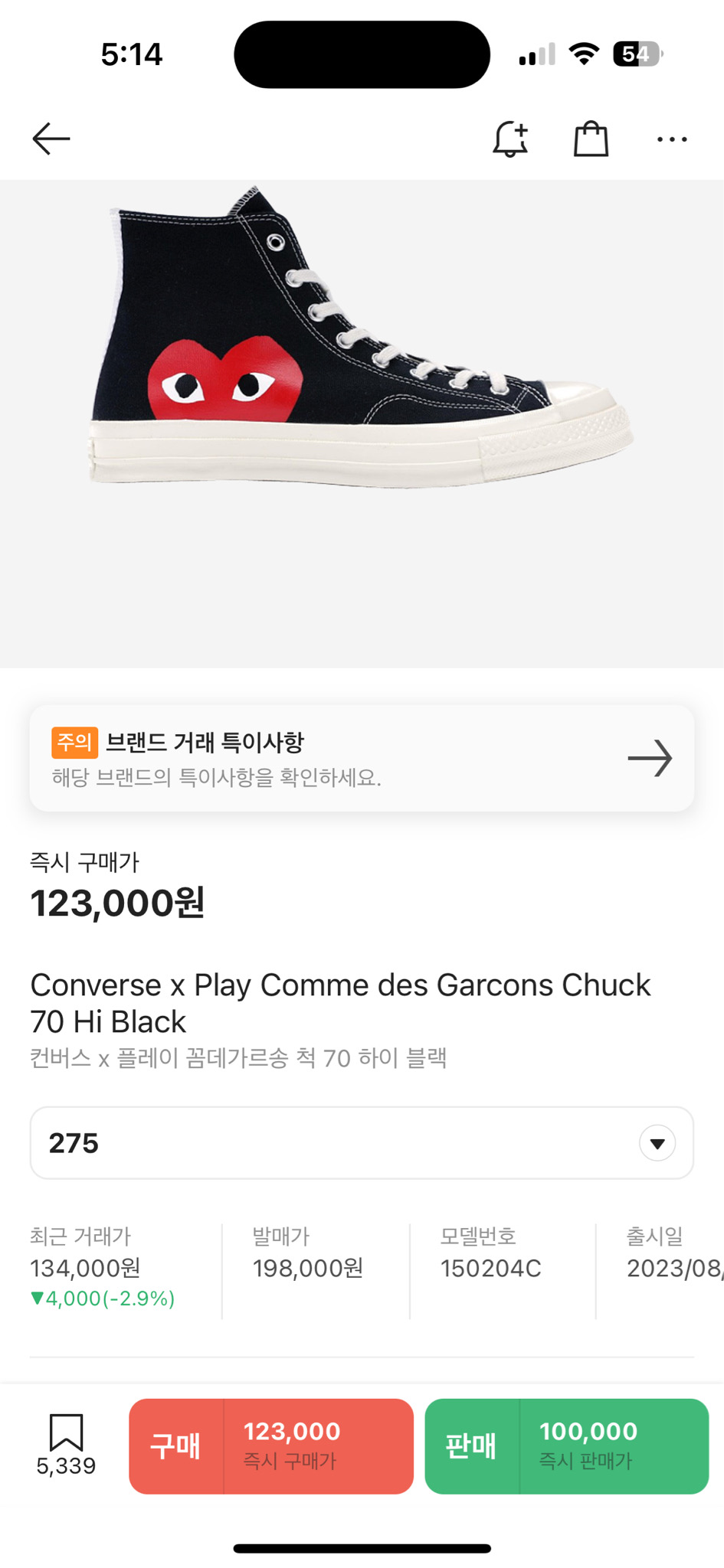Tap the orange 주의 caution badge
The image size is (724, 1568).
point(74,742)
